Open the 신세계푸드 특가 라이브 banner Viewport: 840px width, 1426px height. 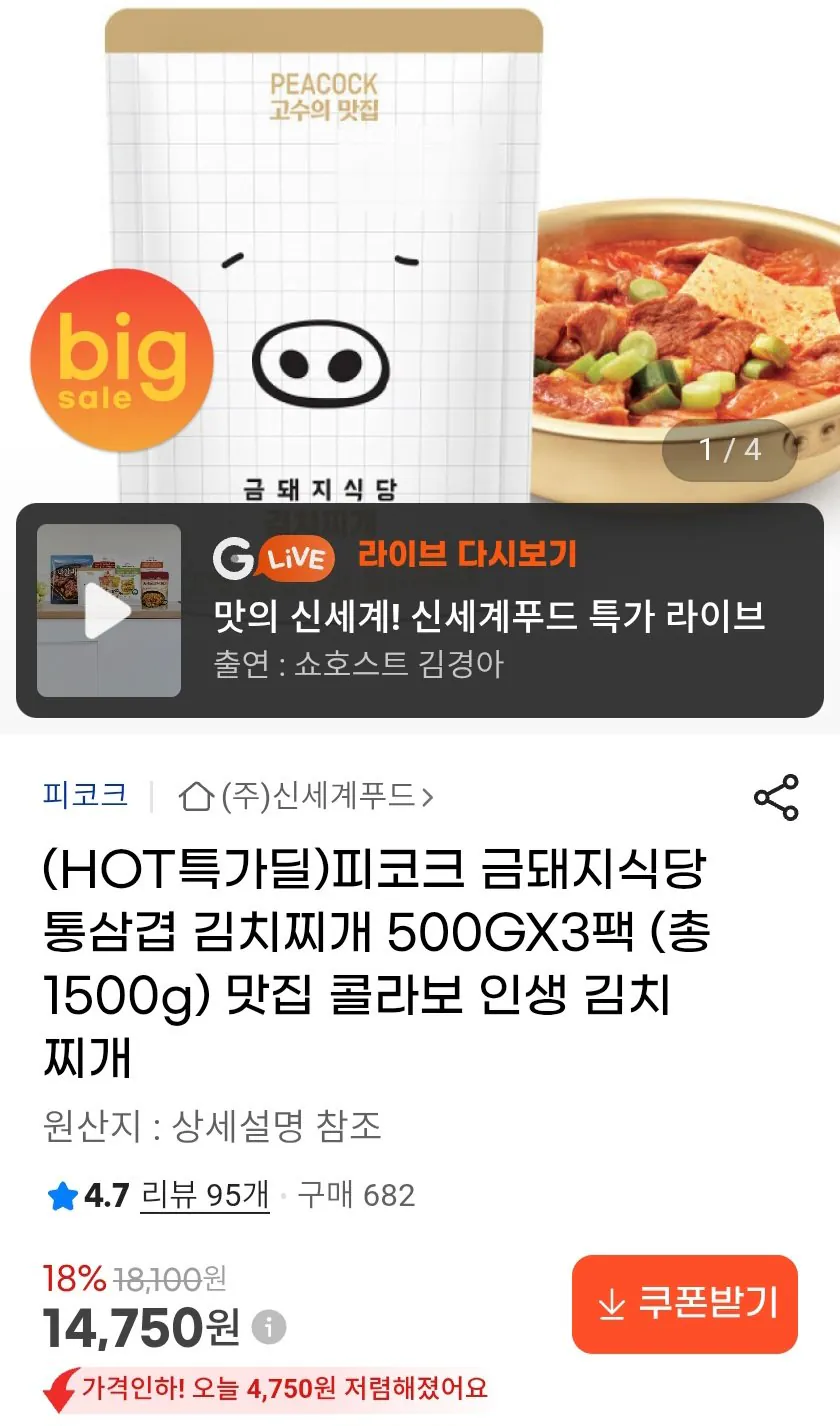pyautogui.click(x=420, y=610)
